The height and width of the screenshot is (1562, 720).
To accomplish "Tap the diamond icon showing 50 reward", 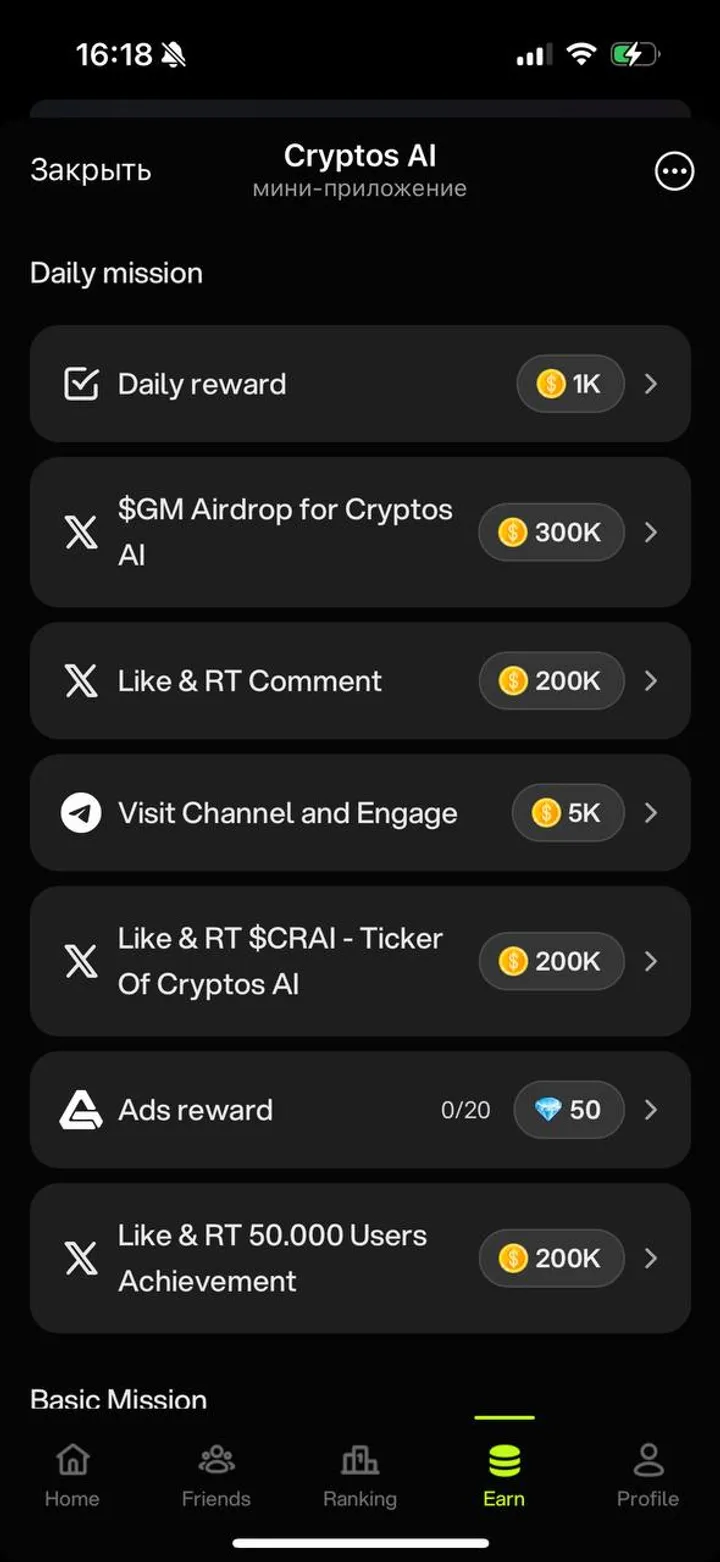I will tap(568, 1110).
